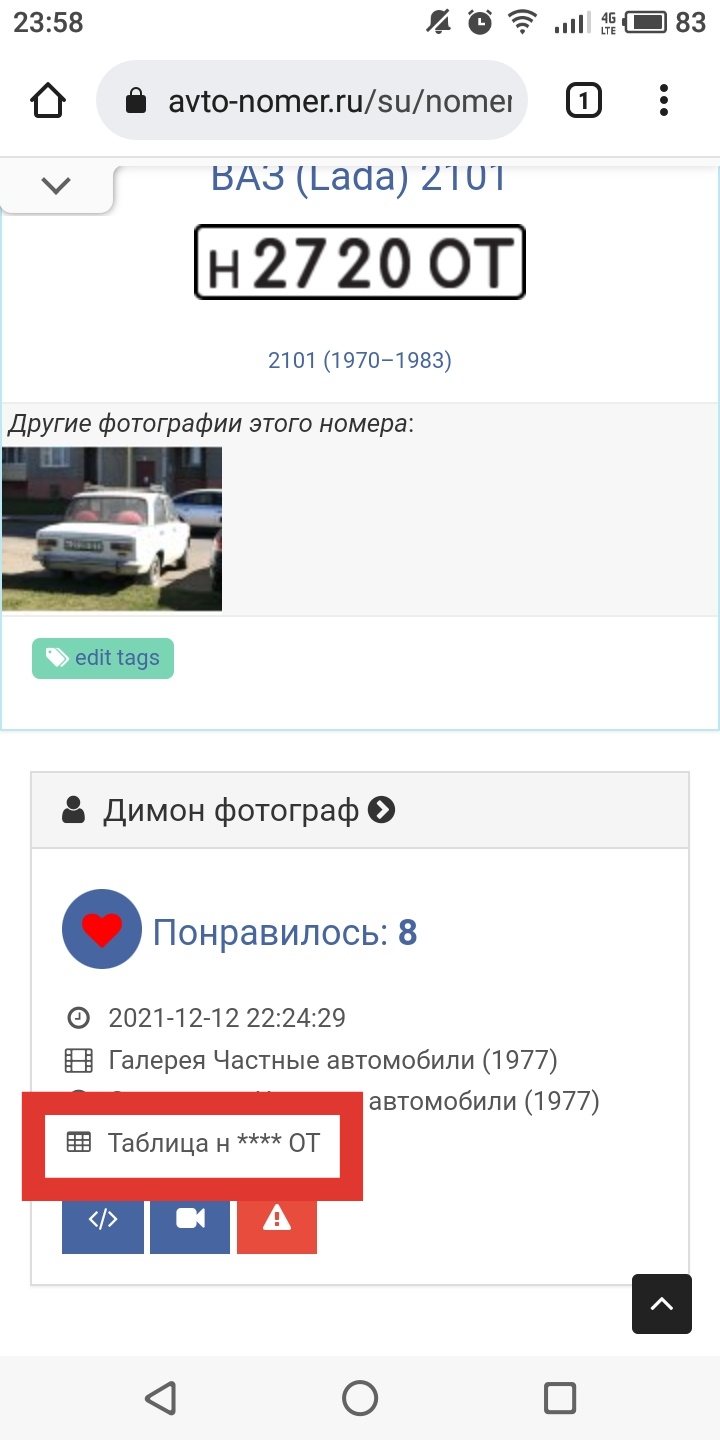Screen dimensions: 720x1440
Task: Tap the blue video camera button
Action: click(190, 1219)
